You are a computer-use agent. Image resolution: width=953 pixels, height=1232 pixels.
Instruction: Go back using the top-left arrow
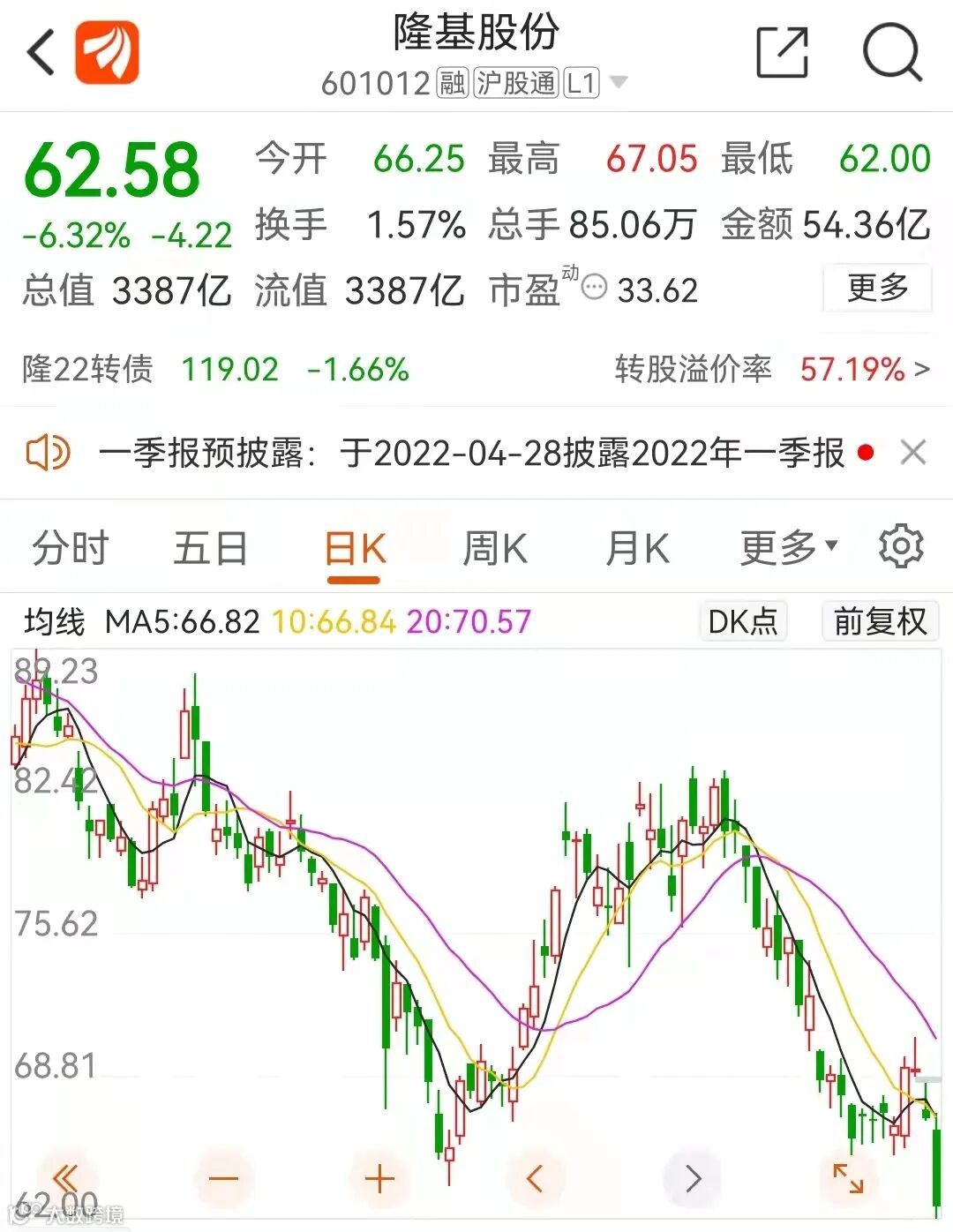coord(41,52)
